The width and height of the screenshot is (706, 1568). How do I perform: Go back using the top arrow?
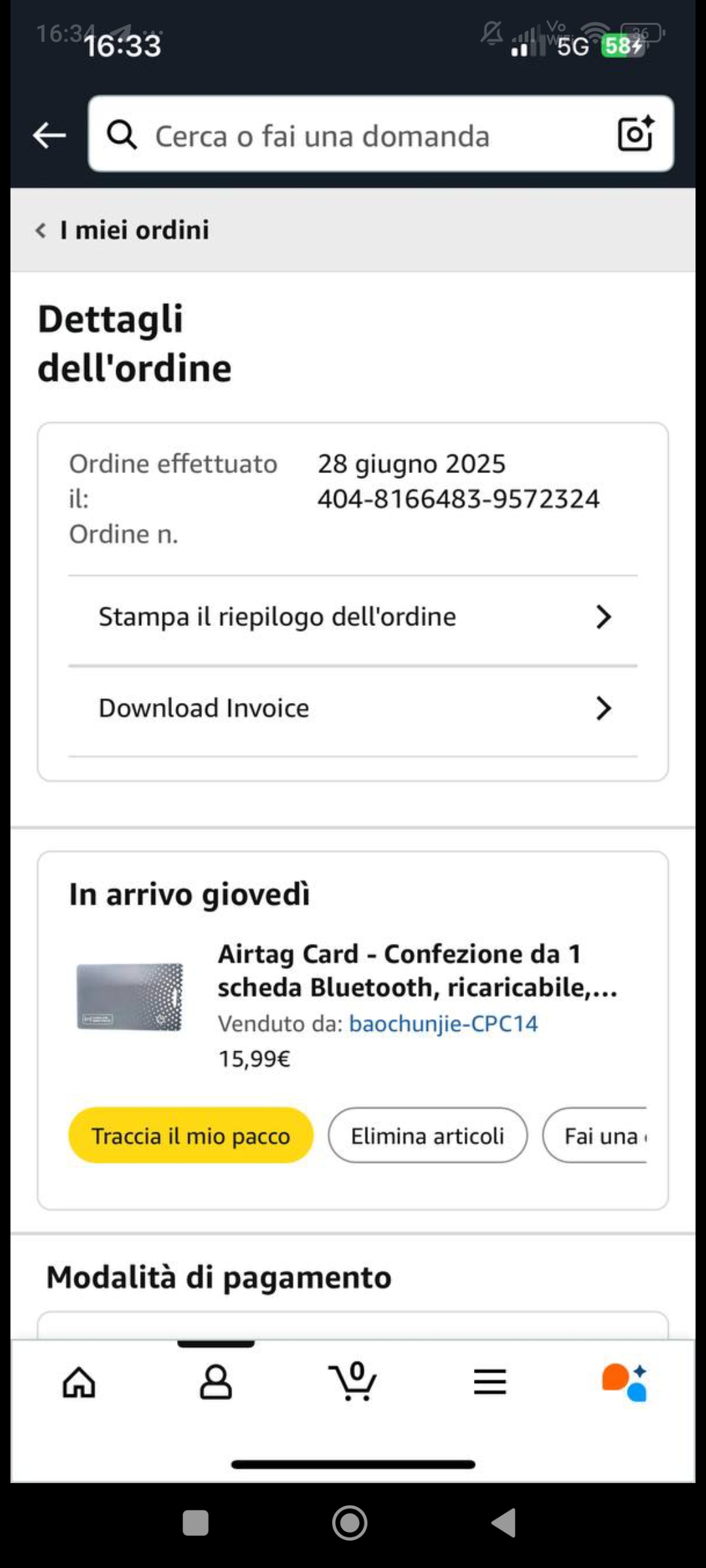[x=49, y=135]
